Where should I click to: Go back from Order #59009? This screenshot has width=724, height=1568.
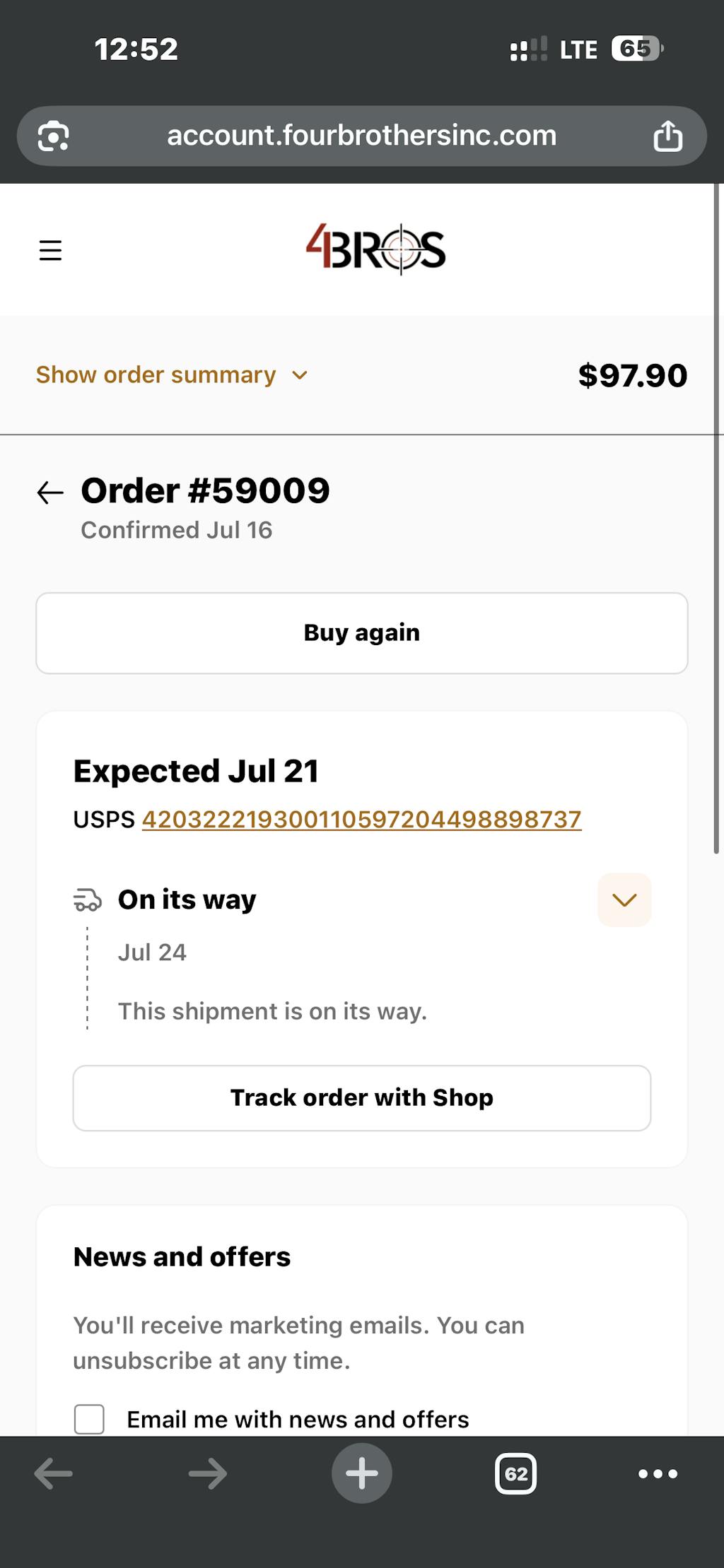coord(50,493)
